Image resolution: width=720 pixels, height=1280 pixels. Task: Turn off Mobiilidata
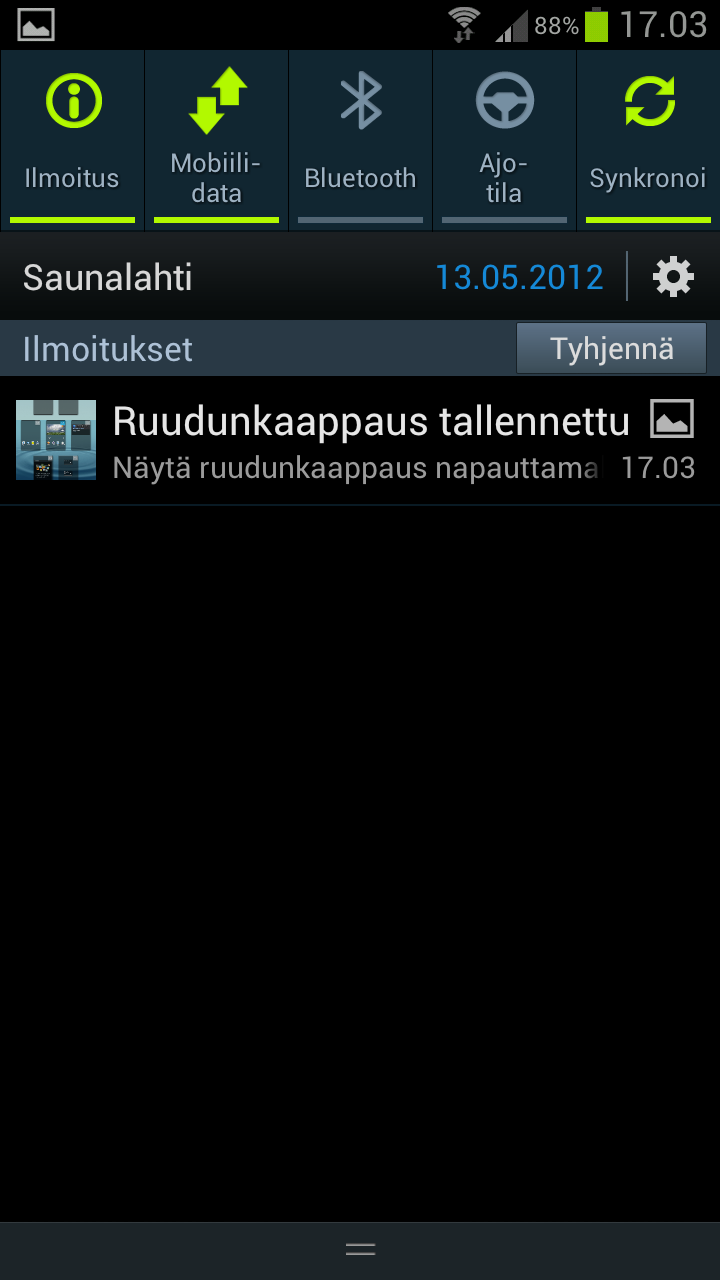point(216,140)
